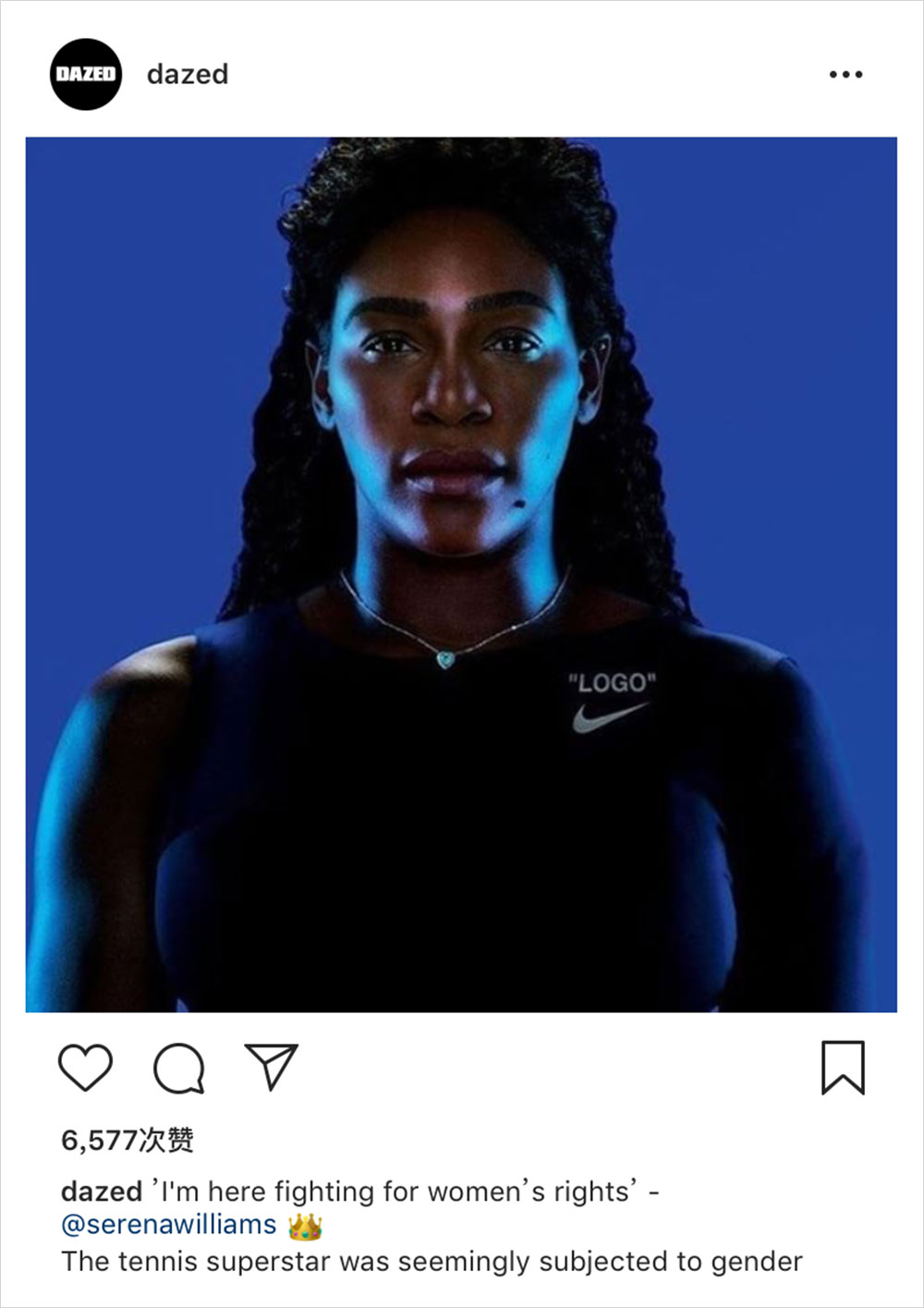This screenshot has width=924, height=1308.
Task: Open the dazed username at top
Action: tap(187, 74)
